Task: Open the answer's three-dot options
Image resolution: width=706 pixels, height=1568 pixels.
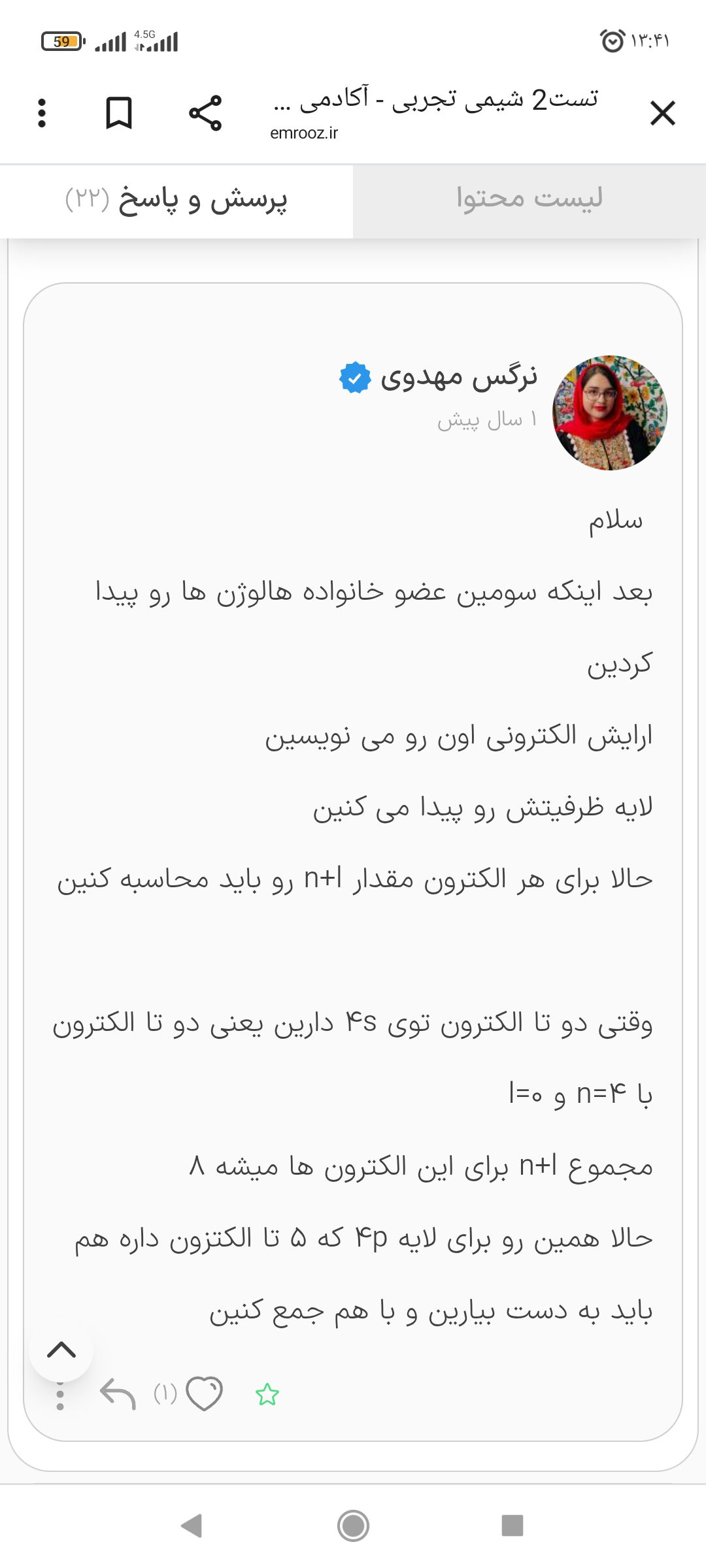Action: click(60, 1397)
